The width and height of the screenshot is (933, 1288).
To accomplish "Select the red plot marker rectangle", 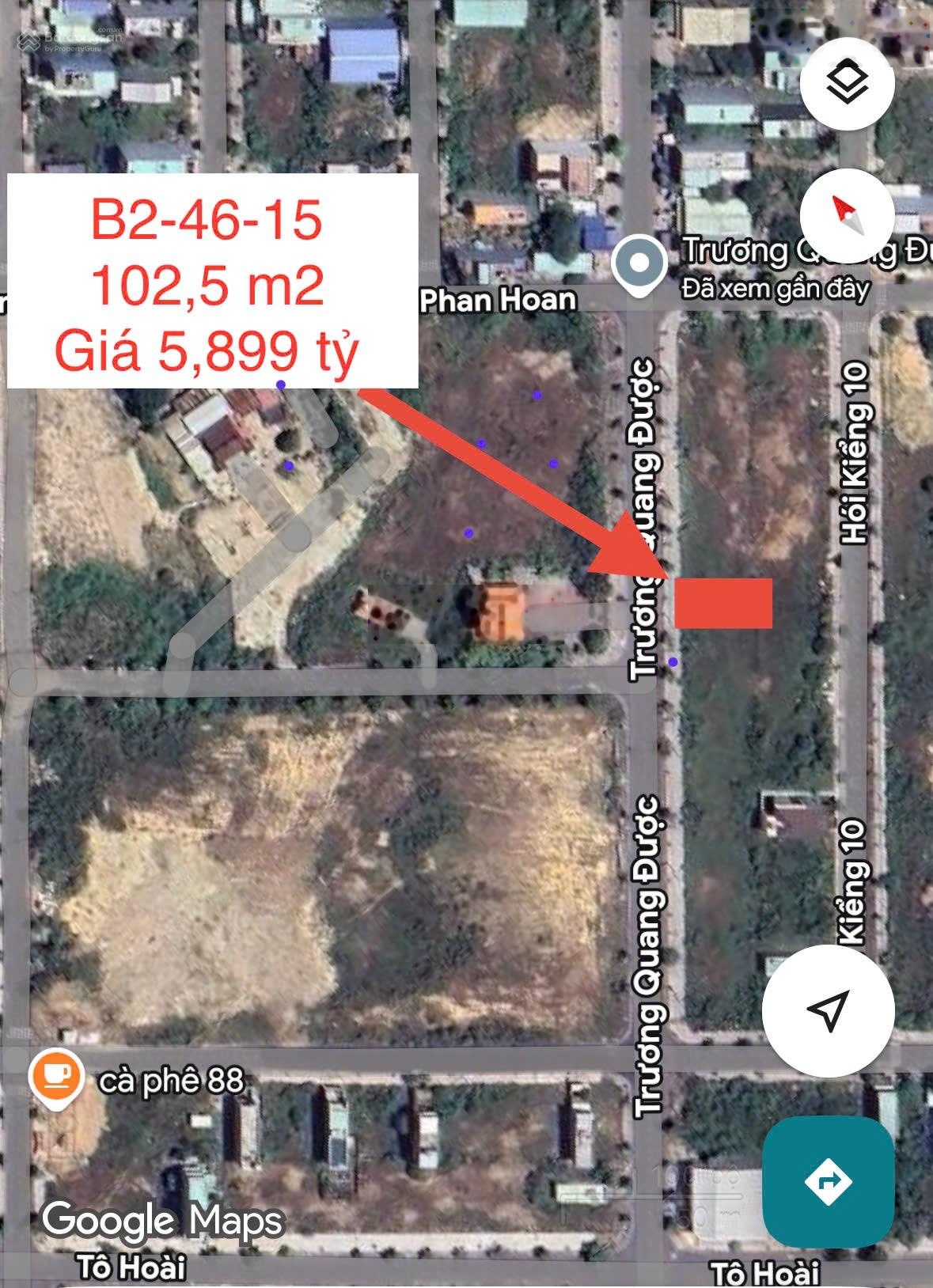I will pos(723,605).
